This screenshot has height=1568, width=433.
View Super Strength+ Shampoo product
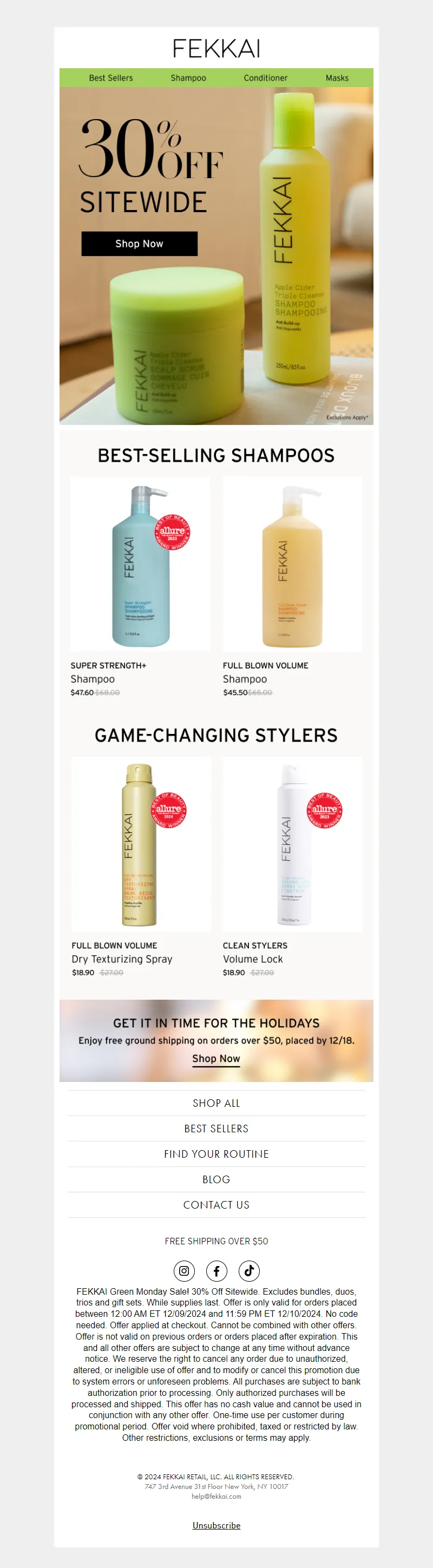pyautogui.click(x=140, y=565)
